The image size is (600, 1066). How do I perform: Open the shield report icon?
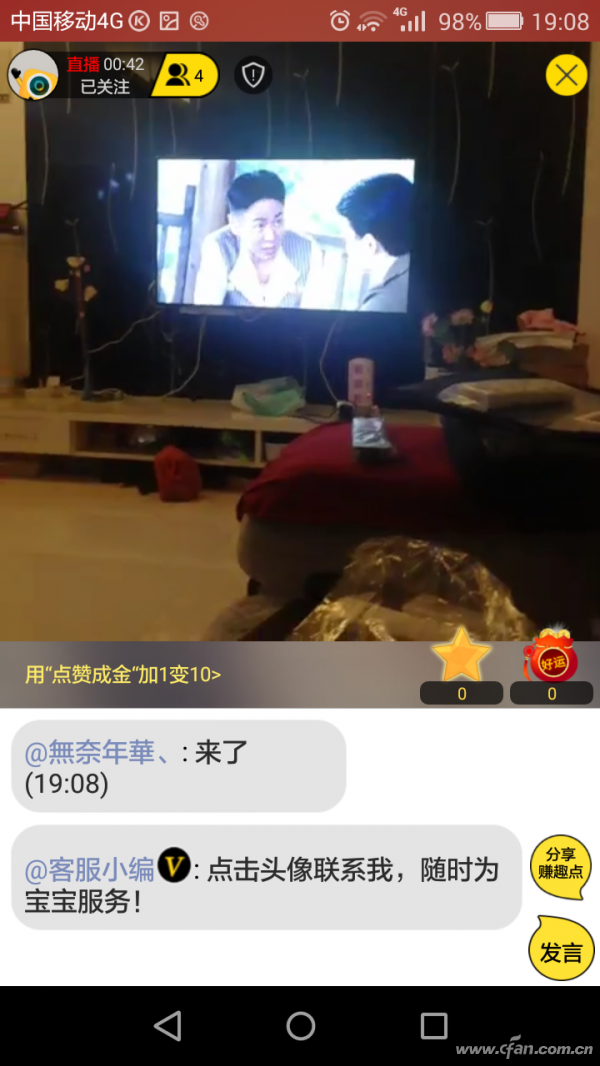pyautogui.click(x=253, y=75)
